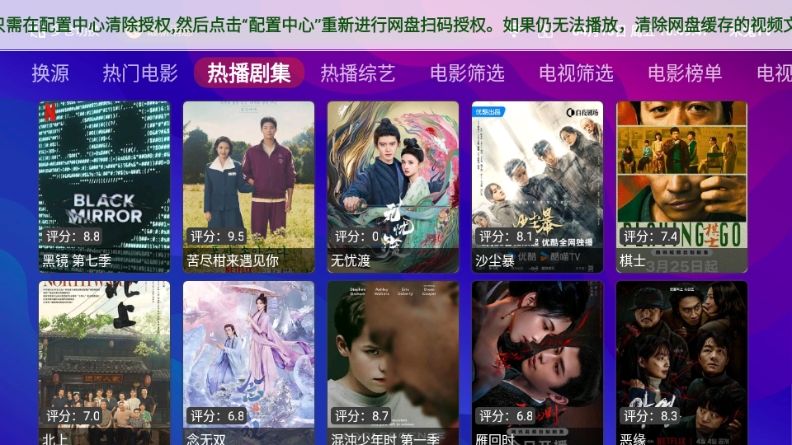Viewport: 792px width, 445px height.
Task: Open the 沙尘暴 drama card
Action: pos(537,186)
